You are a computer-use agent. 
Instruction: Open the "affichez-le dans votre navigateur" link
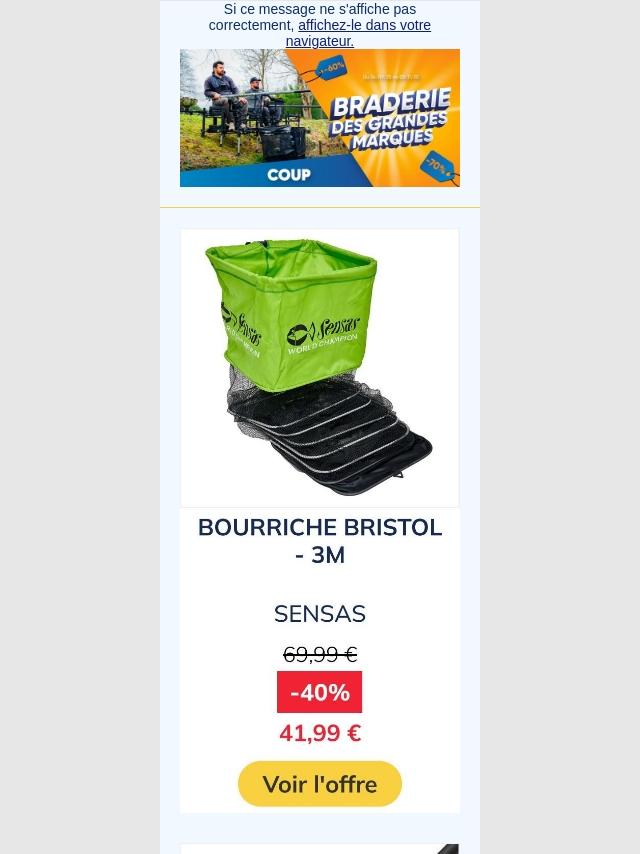pyautogui.click(x=364, y=26)
